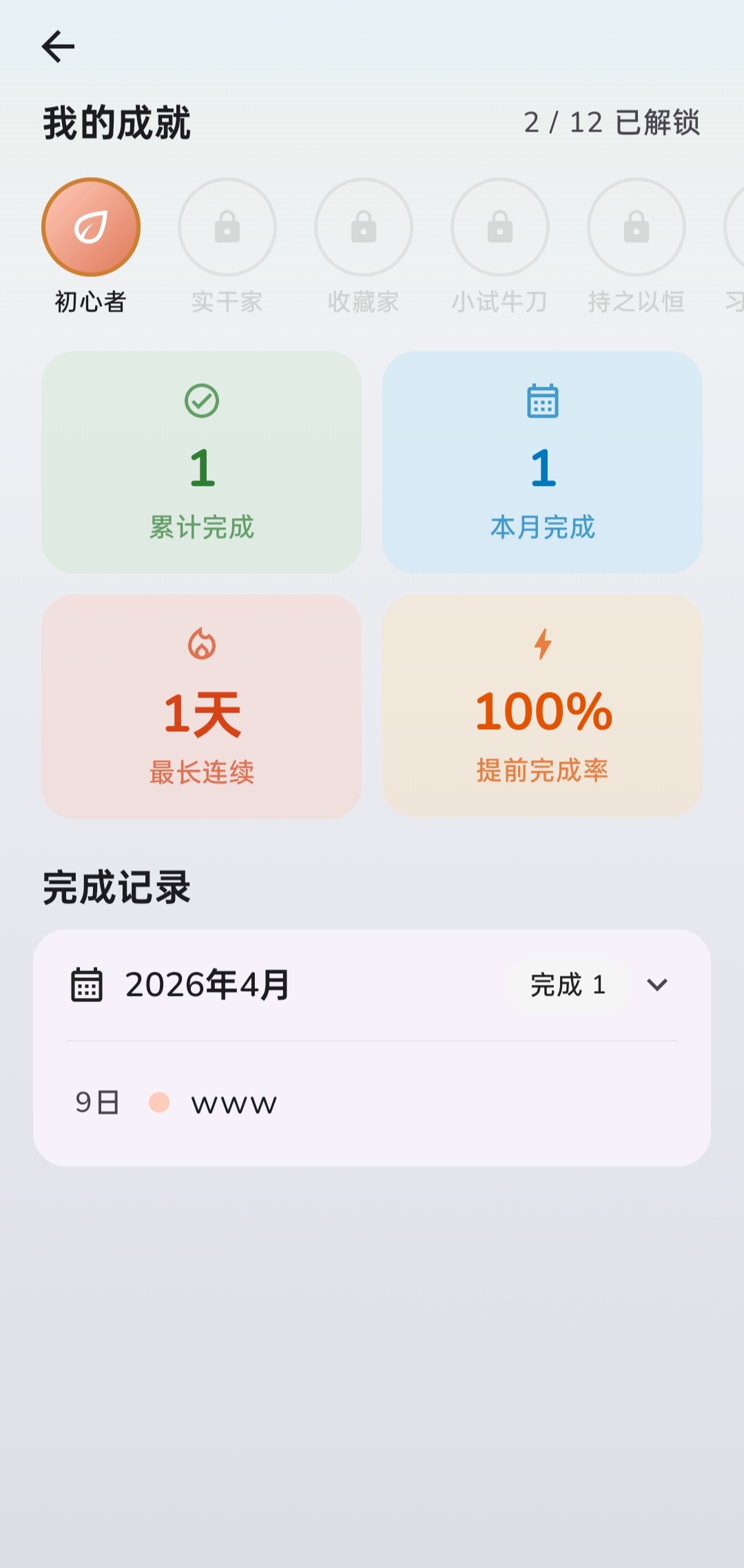Select the 初心者 leaf badge icon
The image size is (744, 1568).
pyautogui.click(x=92, y=227)
